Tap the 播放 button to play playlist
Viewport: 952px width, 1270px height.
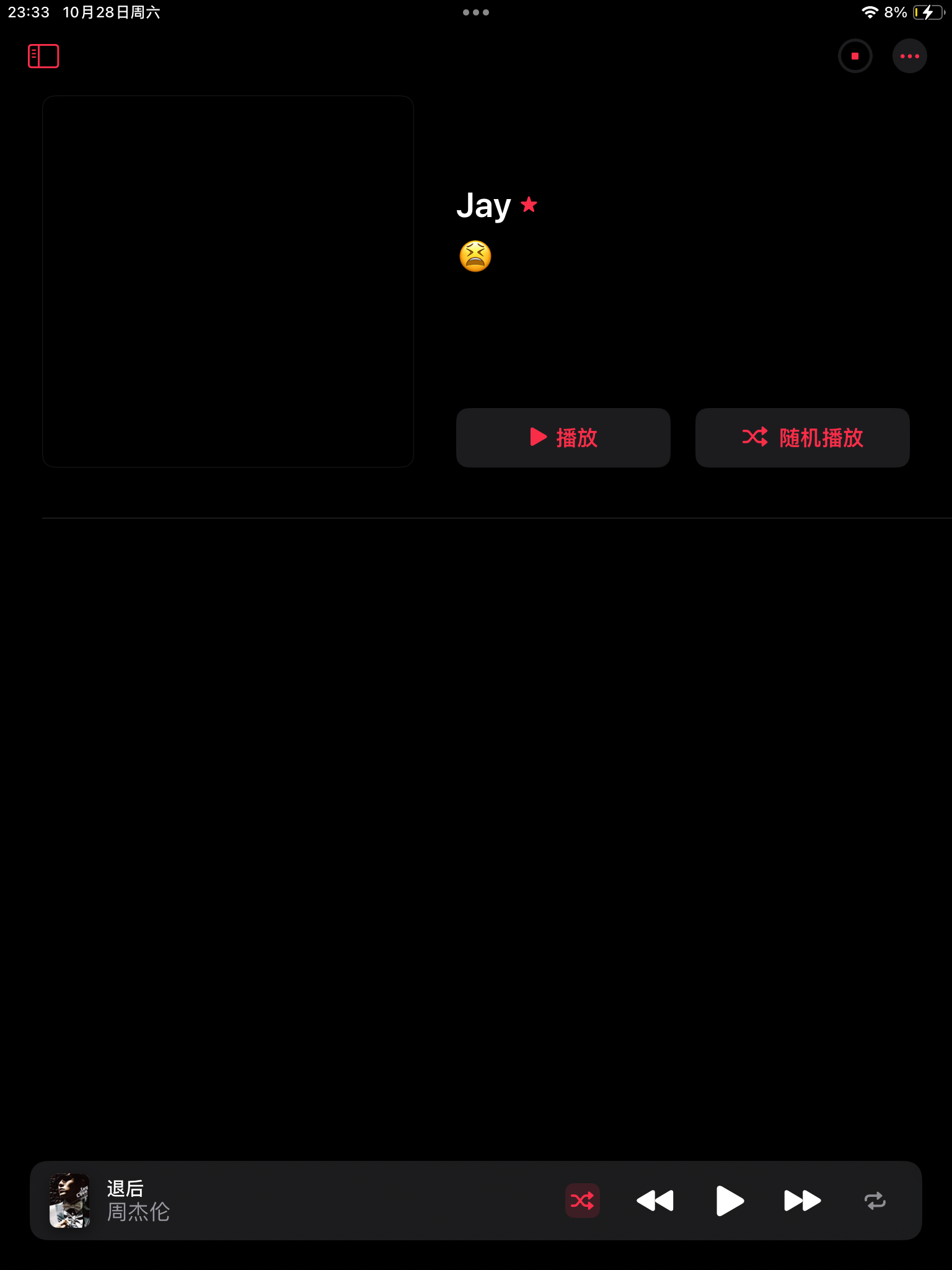pyautogui.click(x=563, y=438)
